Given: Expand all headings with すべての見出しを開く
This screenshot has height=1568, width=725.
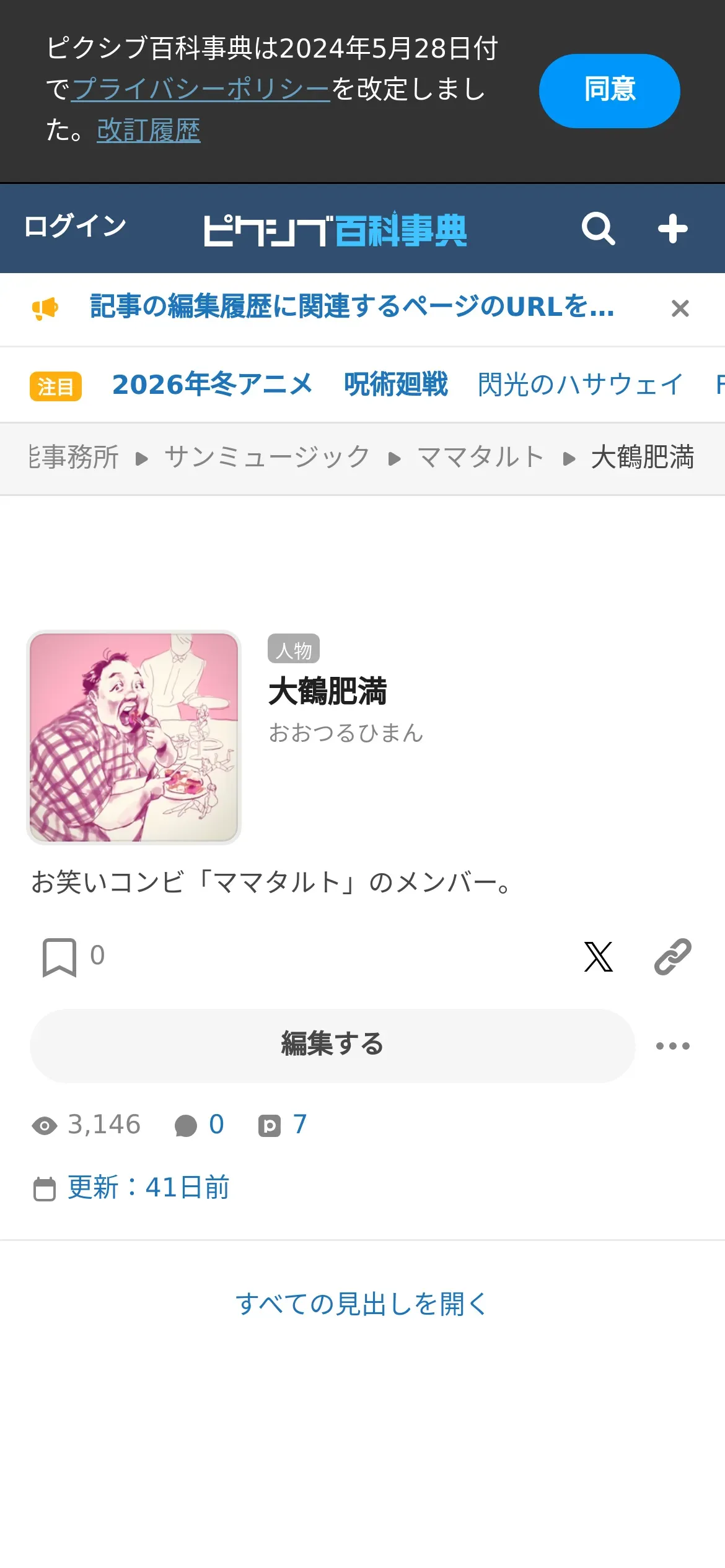Looking at the screenshot, I should (362, 1304).
